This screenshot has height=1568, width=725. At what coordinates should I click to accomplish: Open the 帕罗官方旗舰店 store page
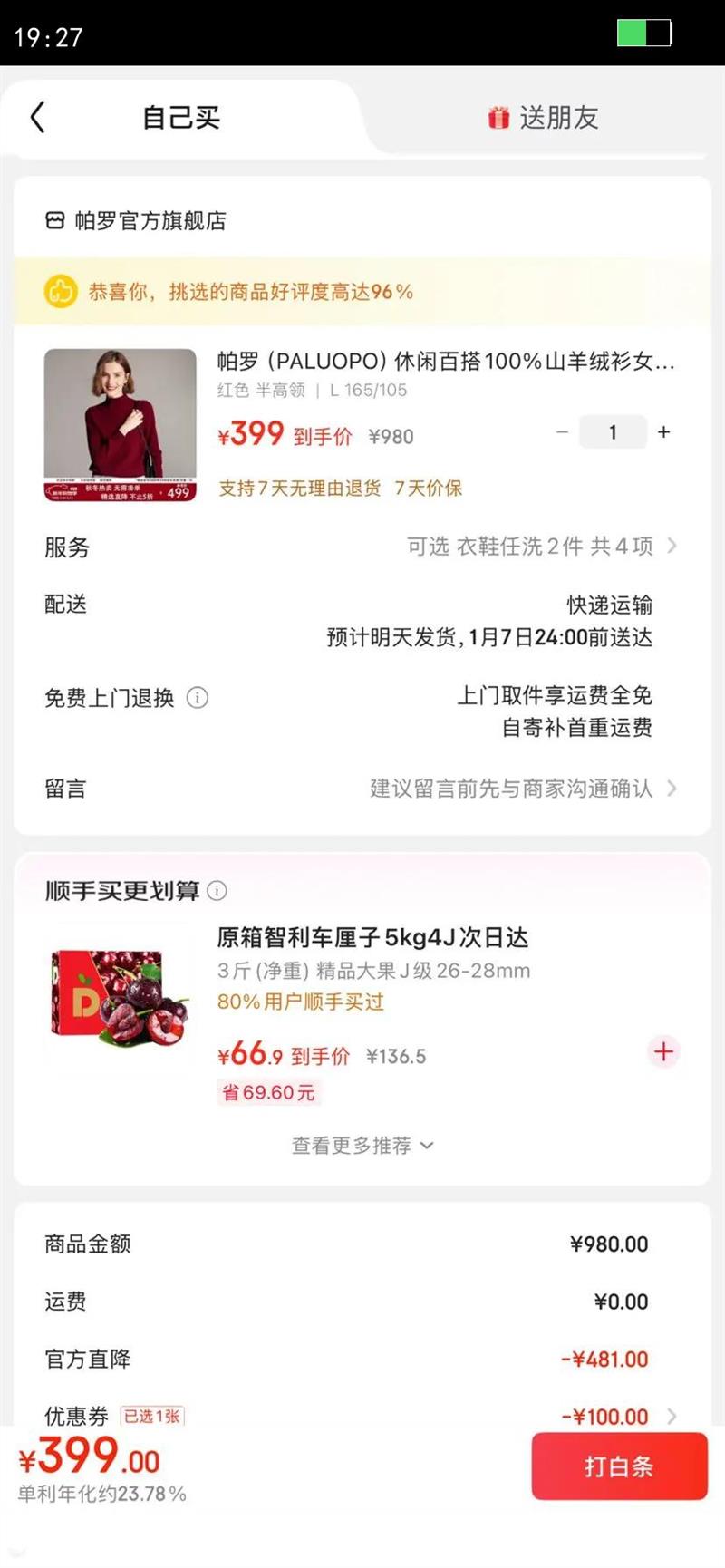tap(136, 220)
